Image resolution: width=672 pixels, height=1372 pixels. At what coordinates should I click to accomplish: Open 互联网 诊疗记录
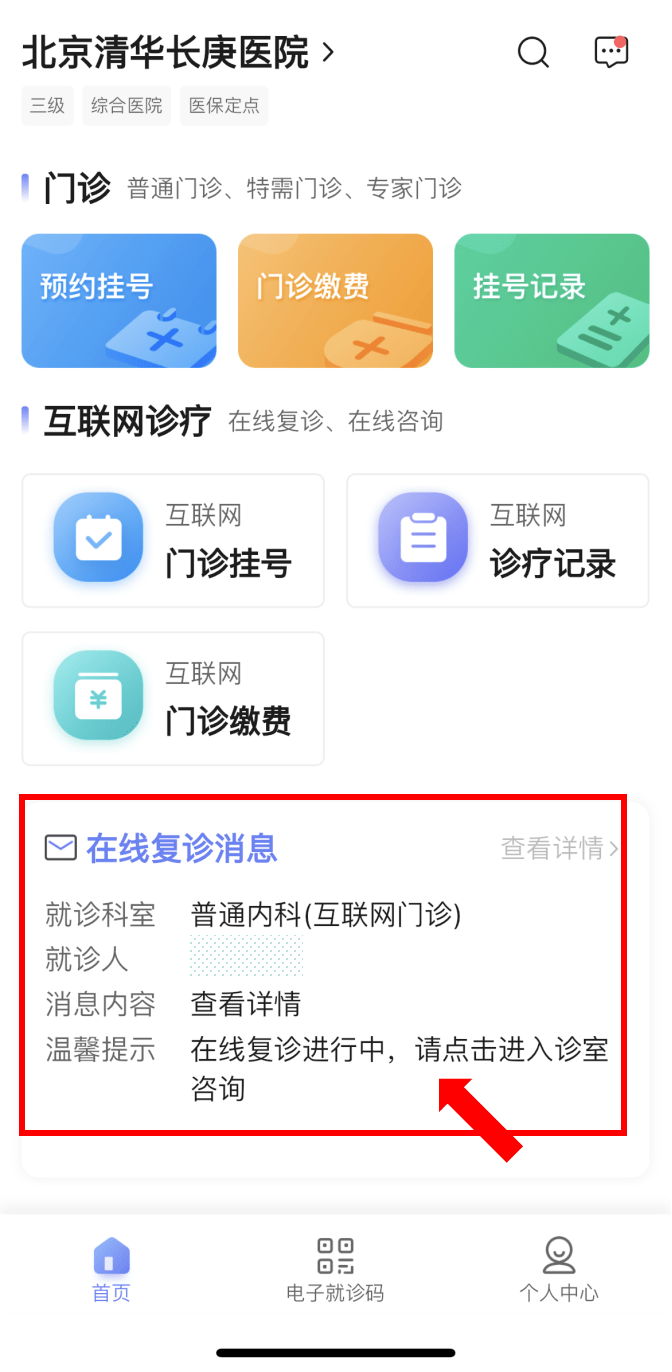[x=497, y=541]
